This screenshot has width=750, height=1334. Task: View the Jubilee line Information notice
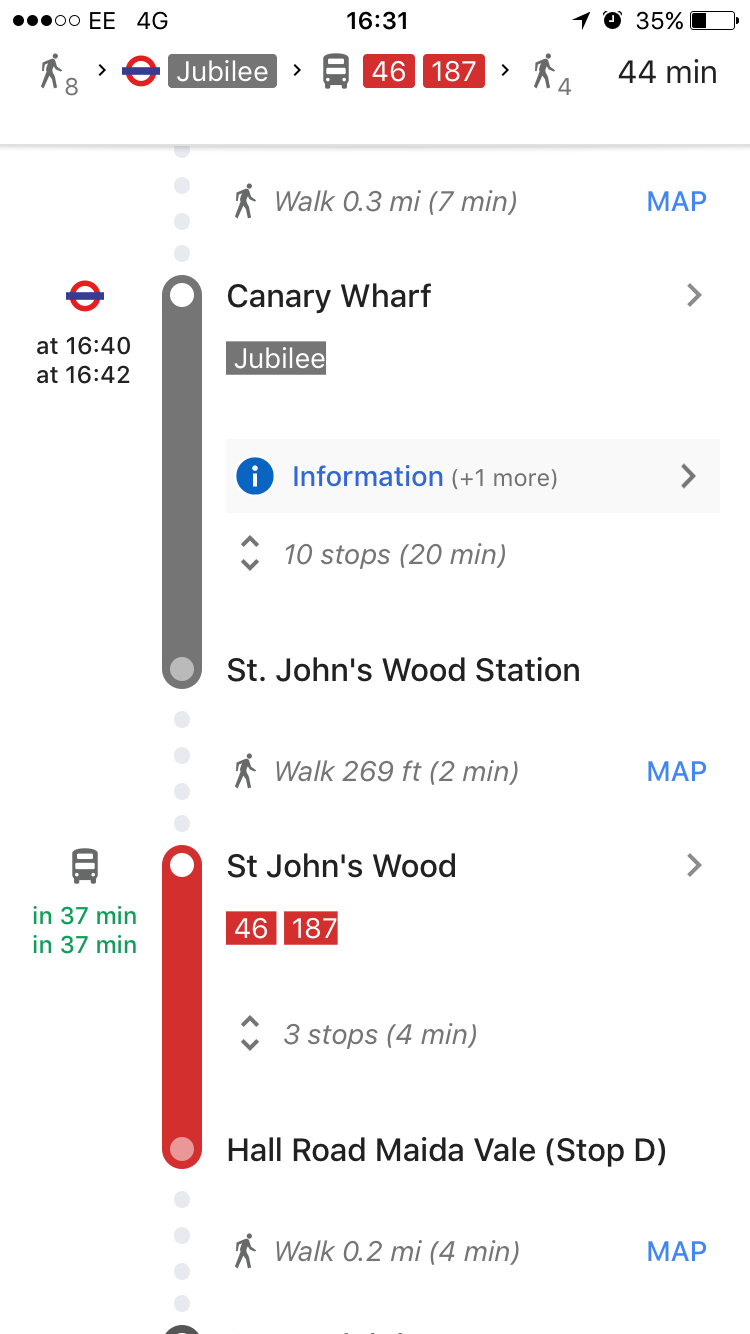pyautogui.click(x=473, y=476)
